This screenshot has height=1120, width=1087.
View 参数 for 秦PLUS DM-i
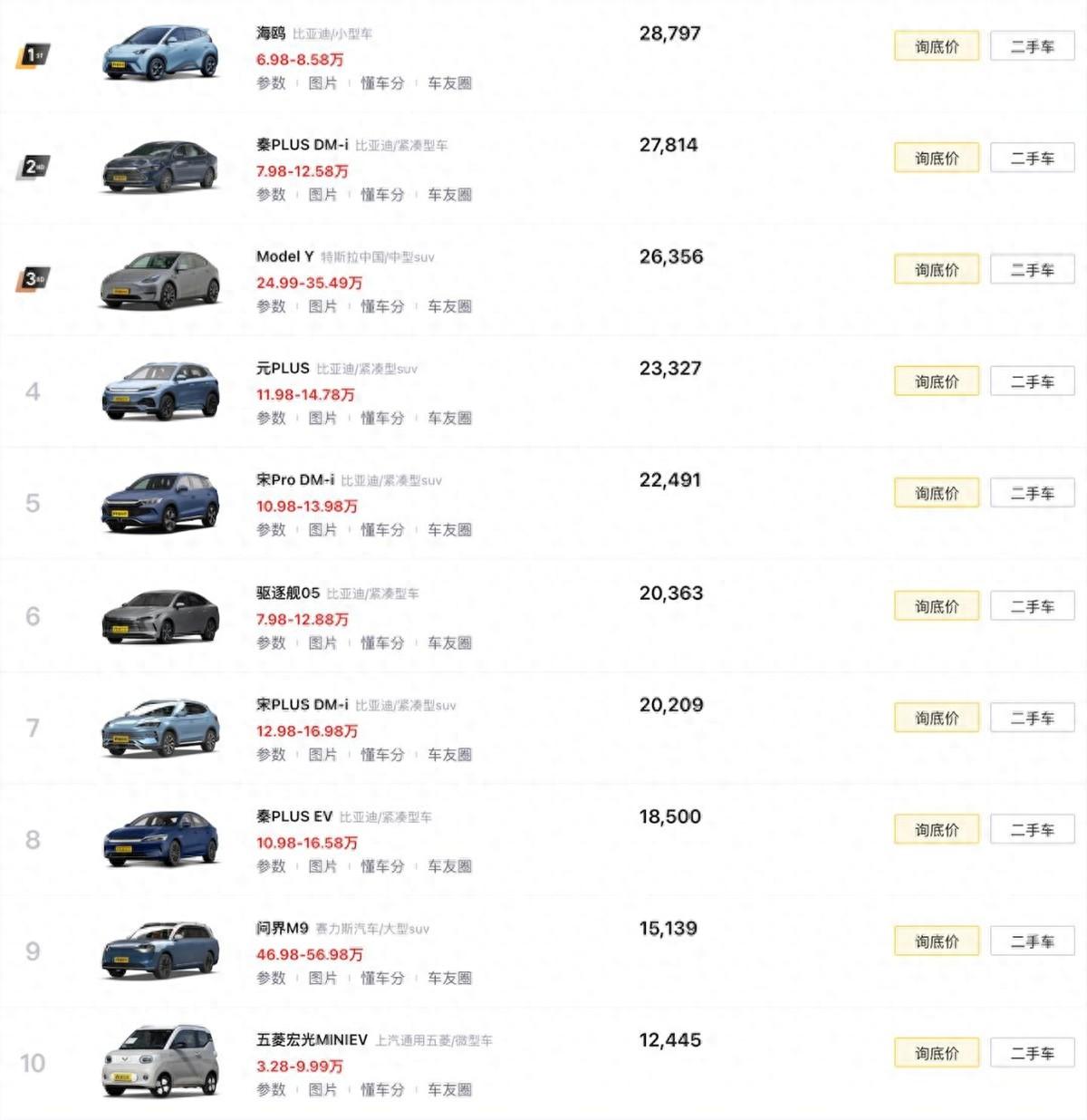[x=271, y=194]
